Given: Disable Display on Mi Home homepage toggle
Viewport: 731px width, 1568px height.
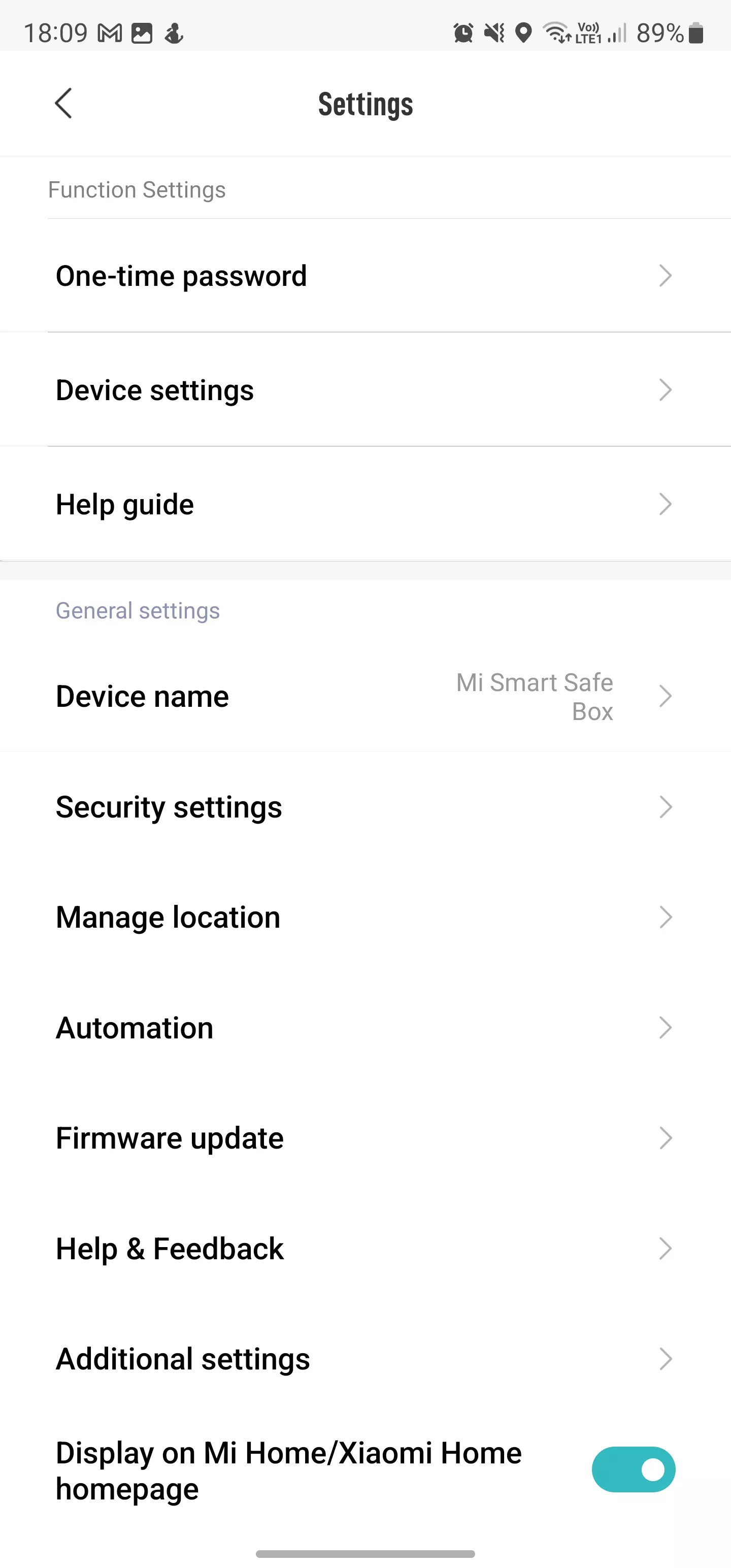Looking at the screenshot, I should [x=633, y=1469].
